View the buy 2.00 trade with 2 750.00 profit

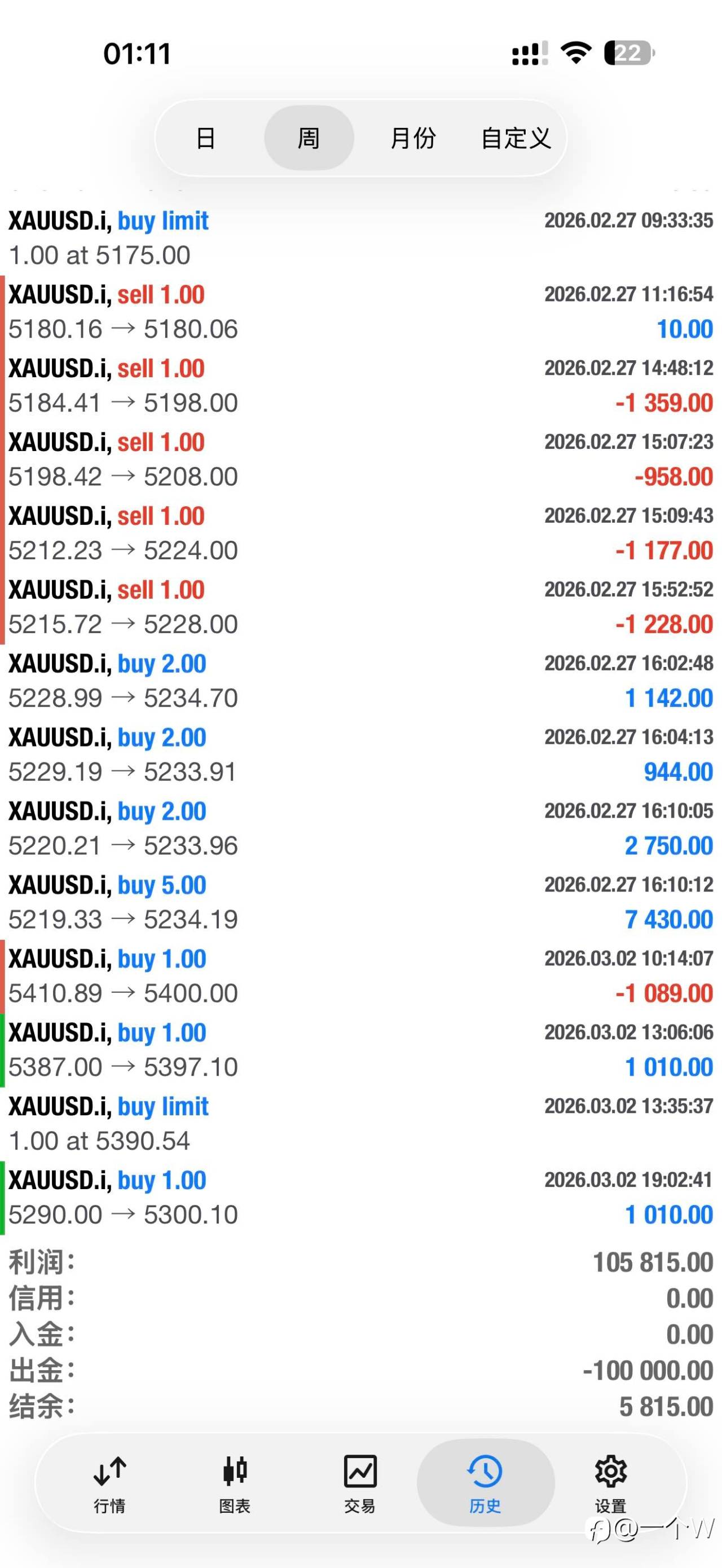coord(360,828)
